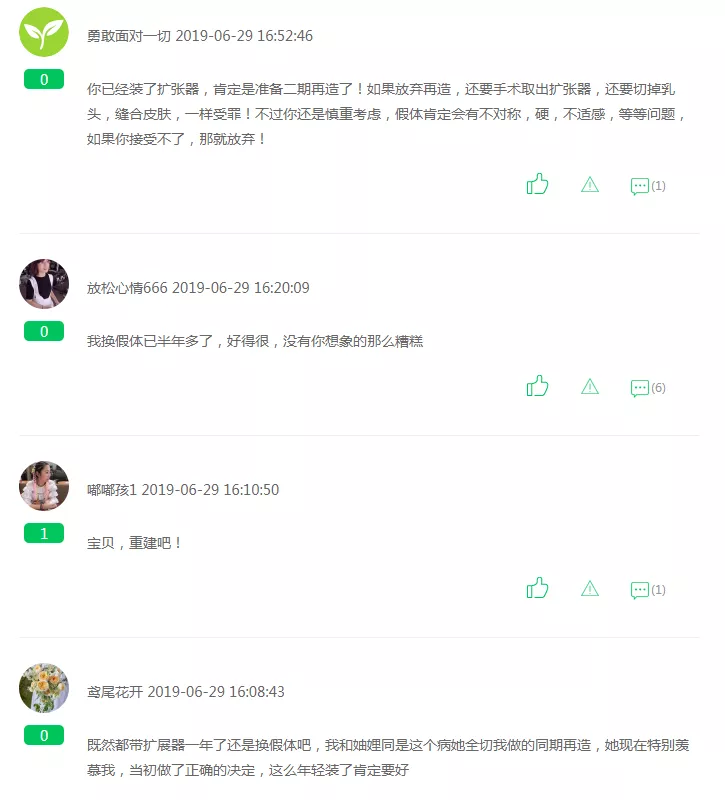Report the comment by 勇敢面对一切
Screen dimensions: 725x800
pos(590,184)
